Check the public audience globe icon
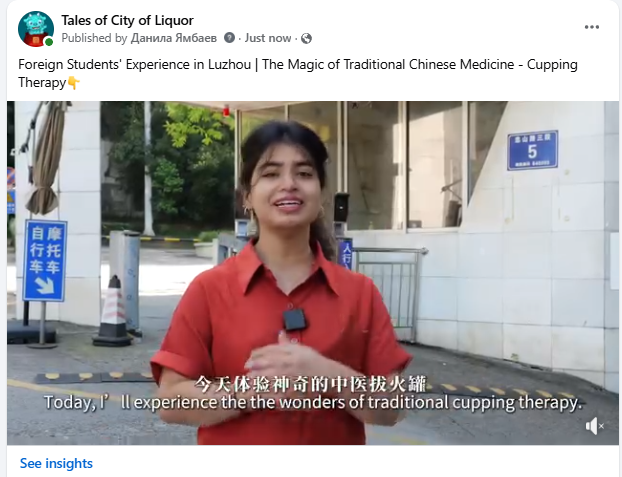 [x=306, y=38]
